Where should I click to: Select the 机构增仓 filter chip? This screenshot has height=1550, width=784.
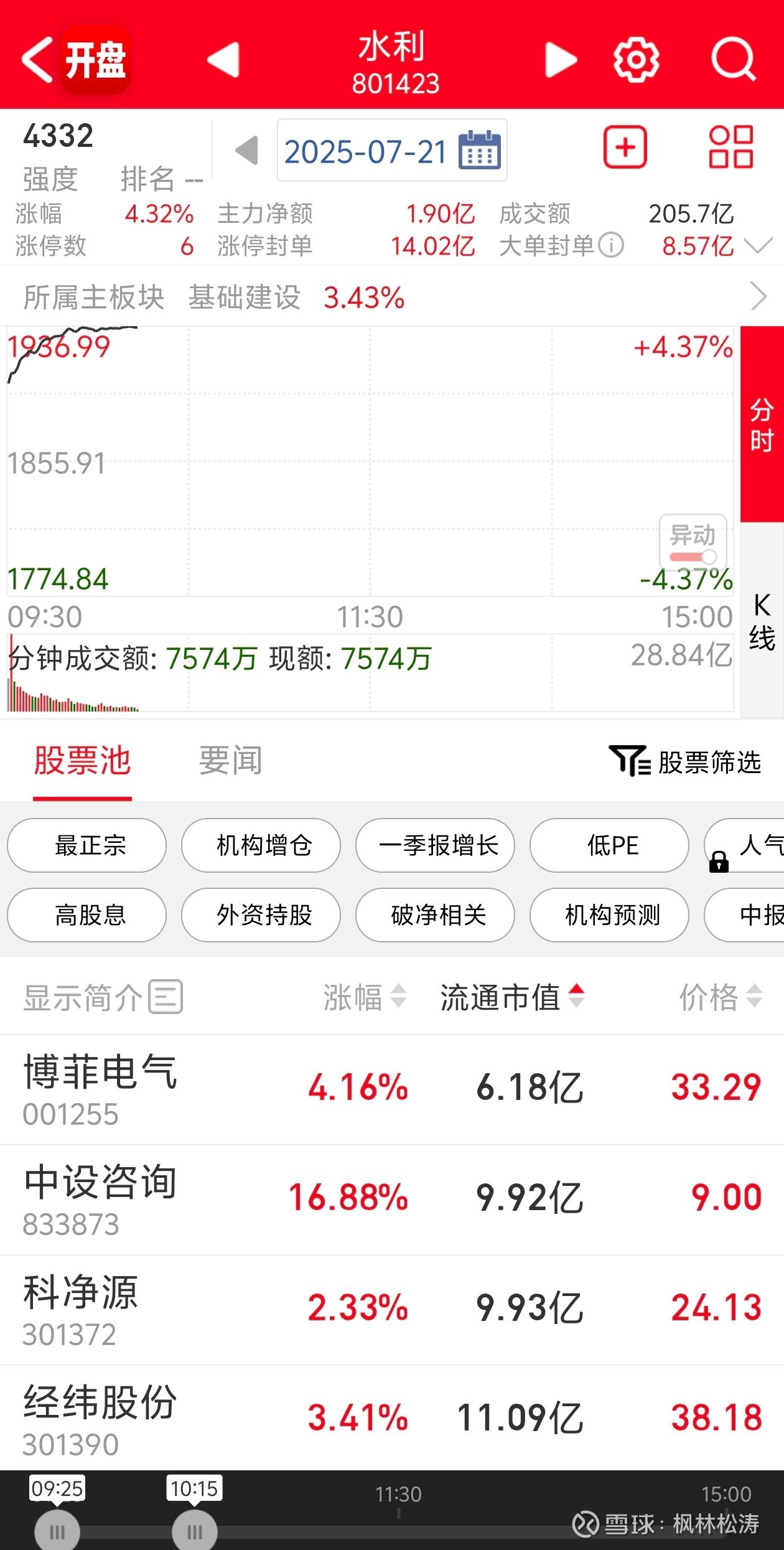(261, 845)
